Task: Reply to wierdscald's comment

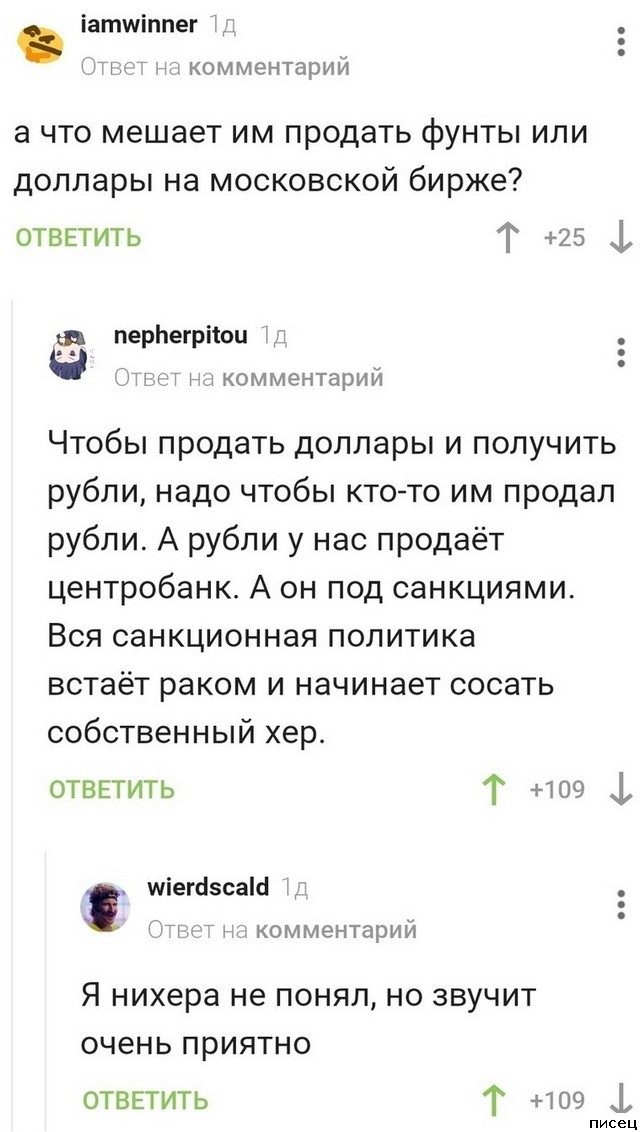Action: pos(145,1100)
